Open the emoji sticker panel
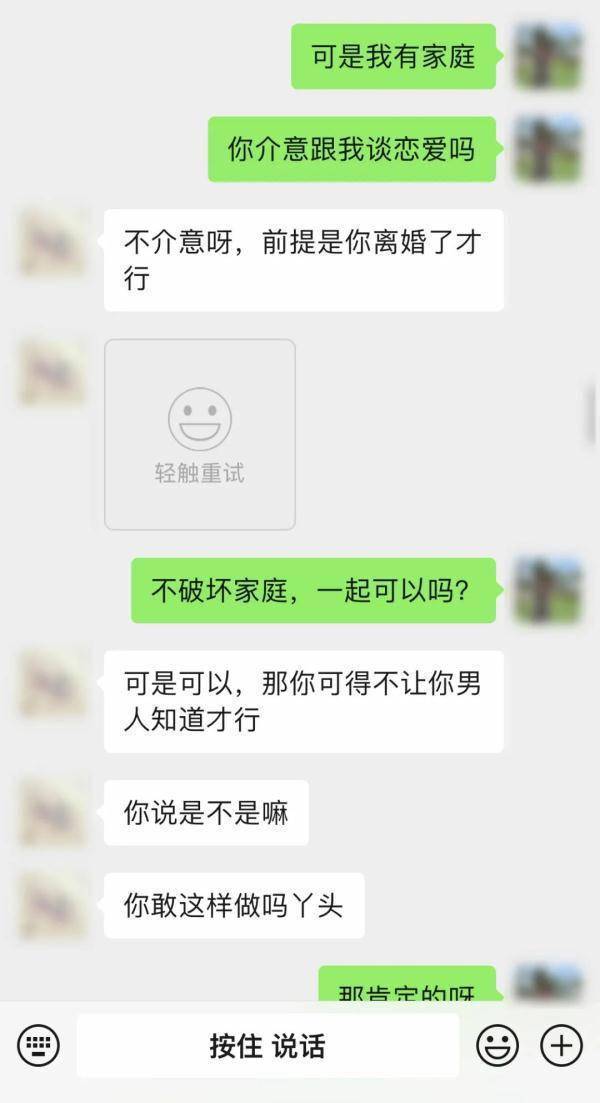Image resolution: width=600 pixels, height=1103 pixels. tap(497, 1045)
